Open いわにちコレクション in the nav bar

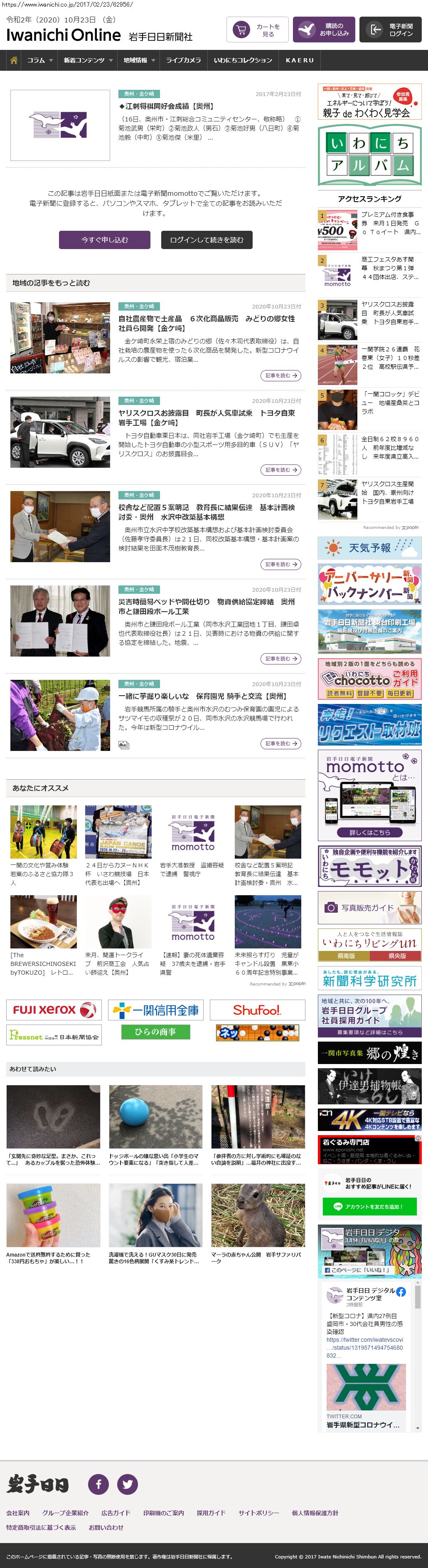tap(243, 60)
